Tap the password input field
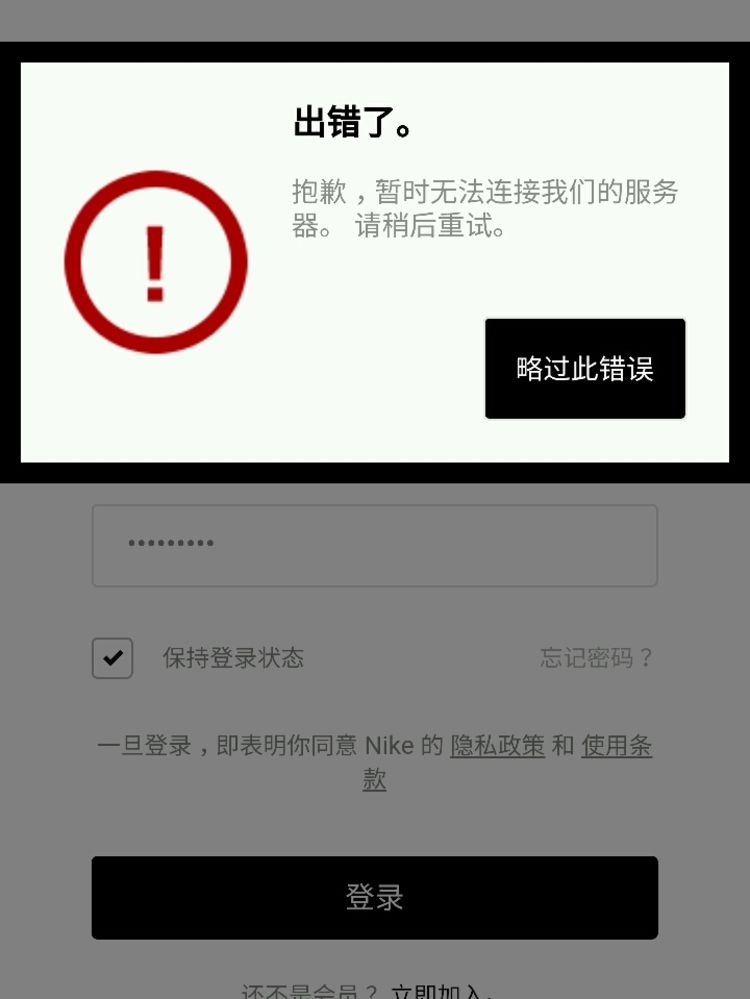The width and height of the screenshot is (750, 999). point(374,545)
